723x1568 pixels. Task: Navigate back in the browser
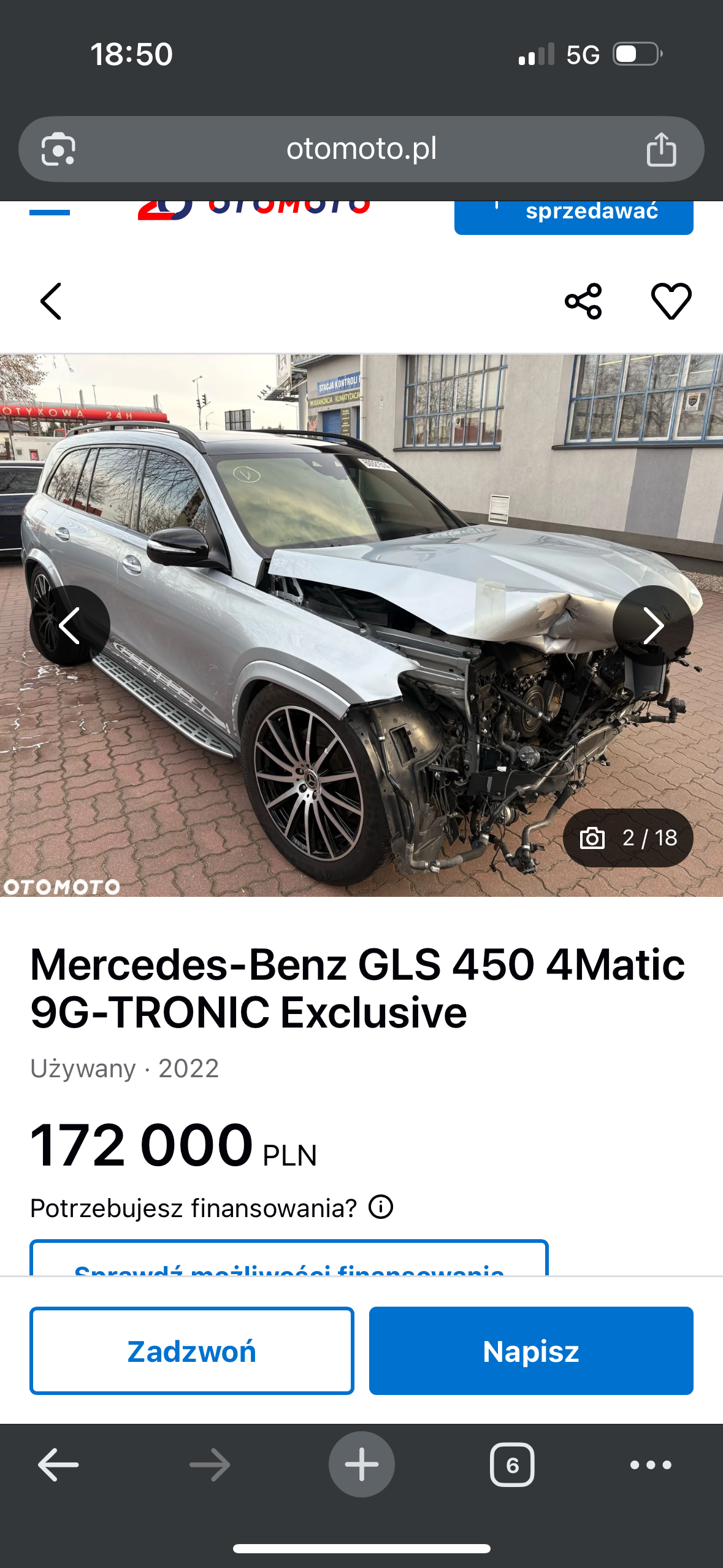[58, 1465]
